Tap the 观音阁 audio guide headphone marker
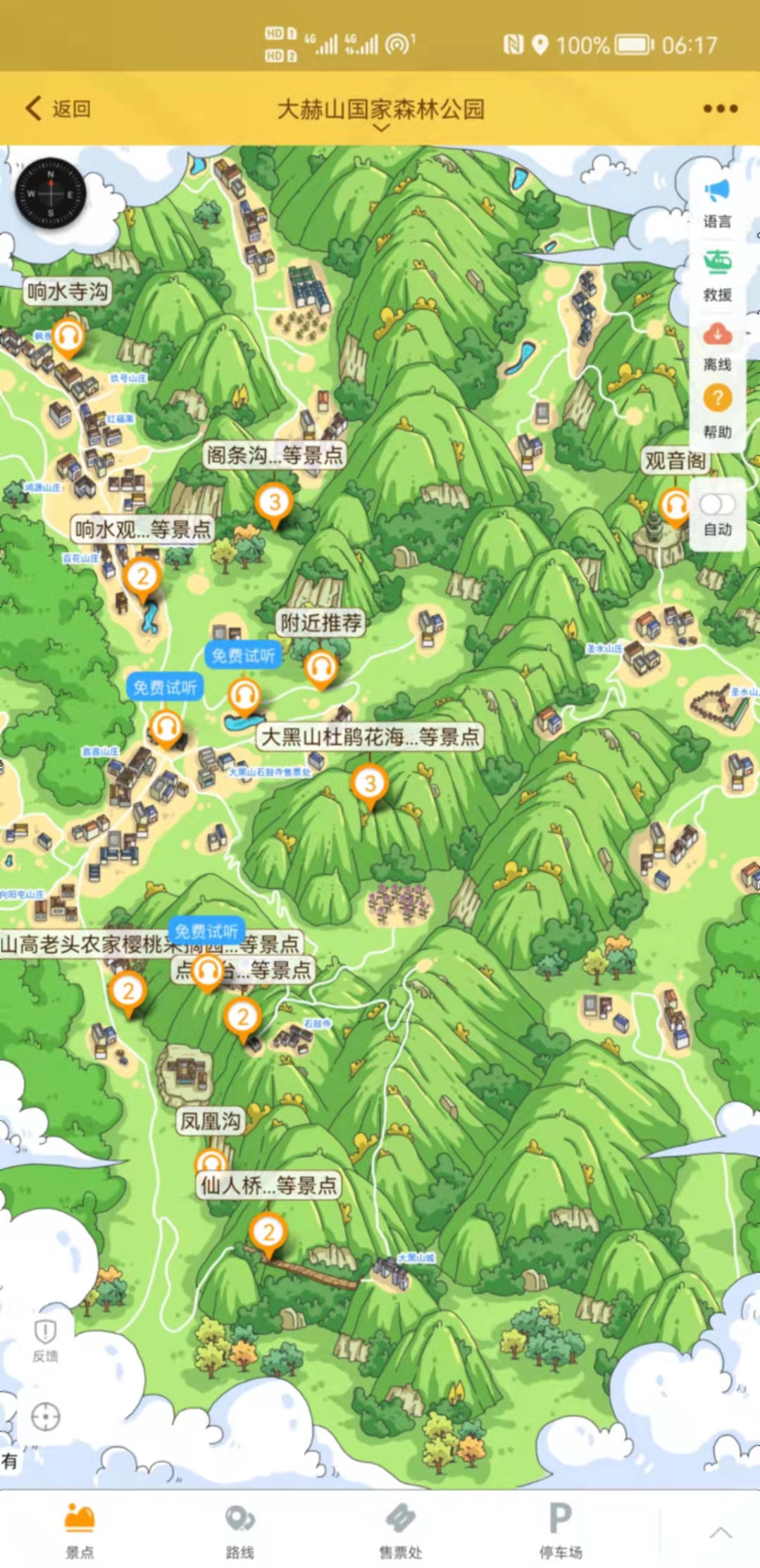 click(674, 506)
